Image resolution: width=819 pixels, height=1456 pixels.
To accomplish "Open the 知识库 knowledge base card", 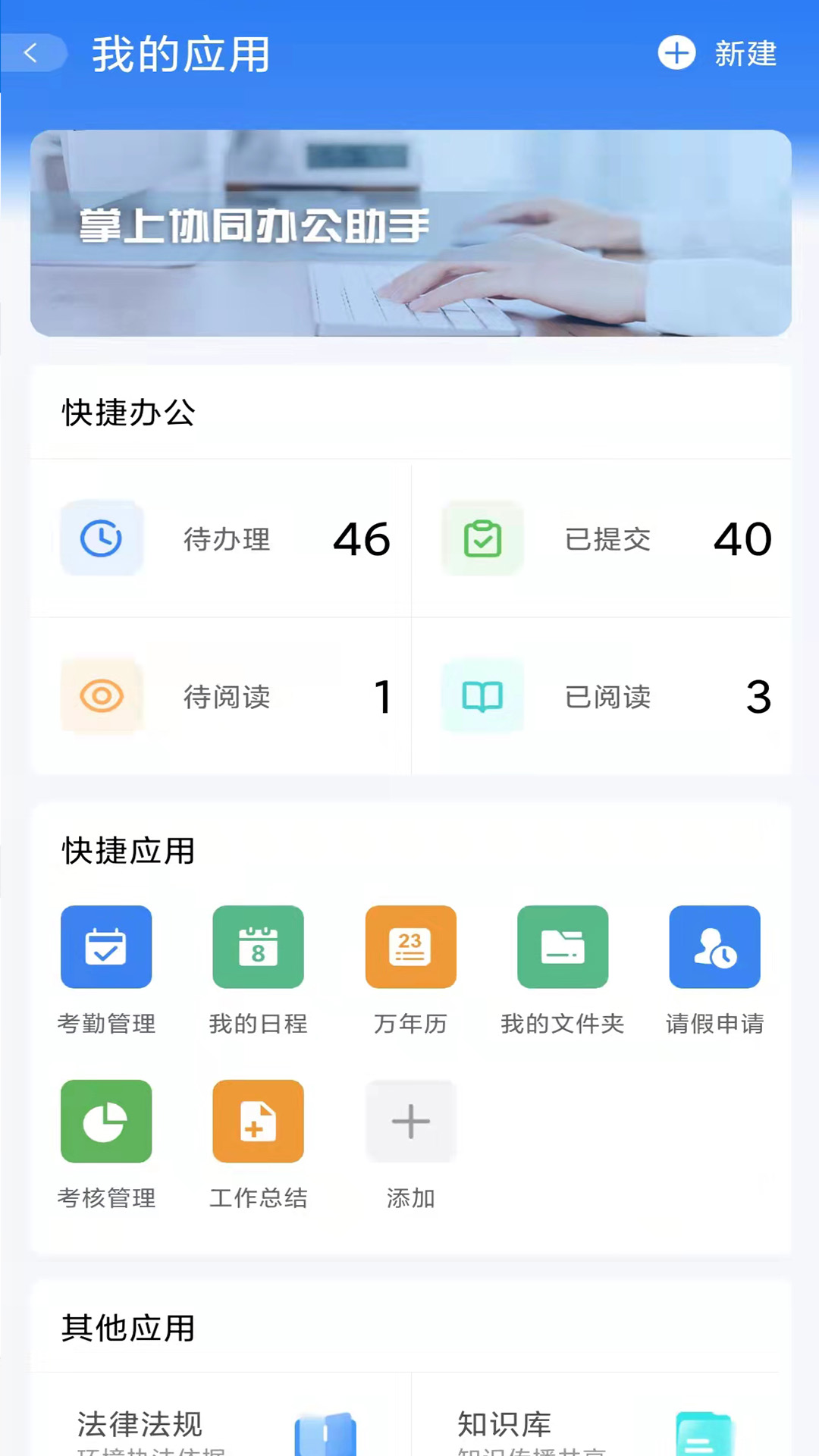I will [x=601, y=1415].
